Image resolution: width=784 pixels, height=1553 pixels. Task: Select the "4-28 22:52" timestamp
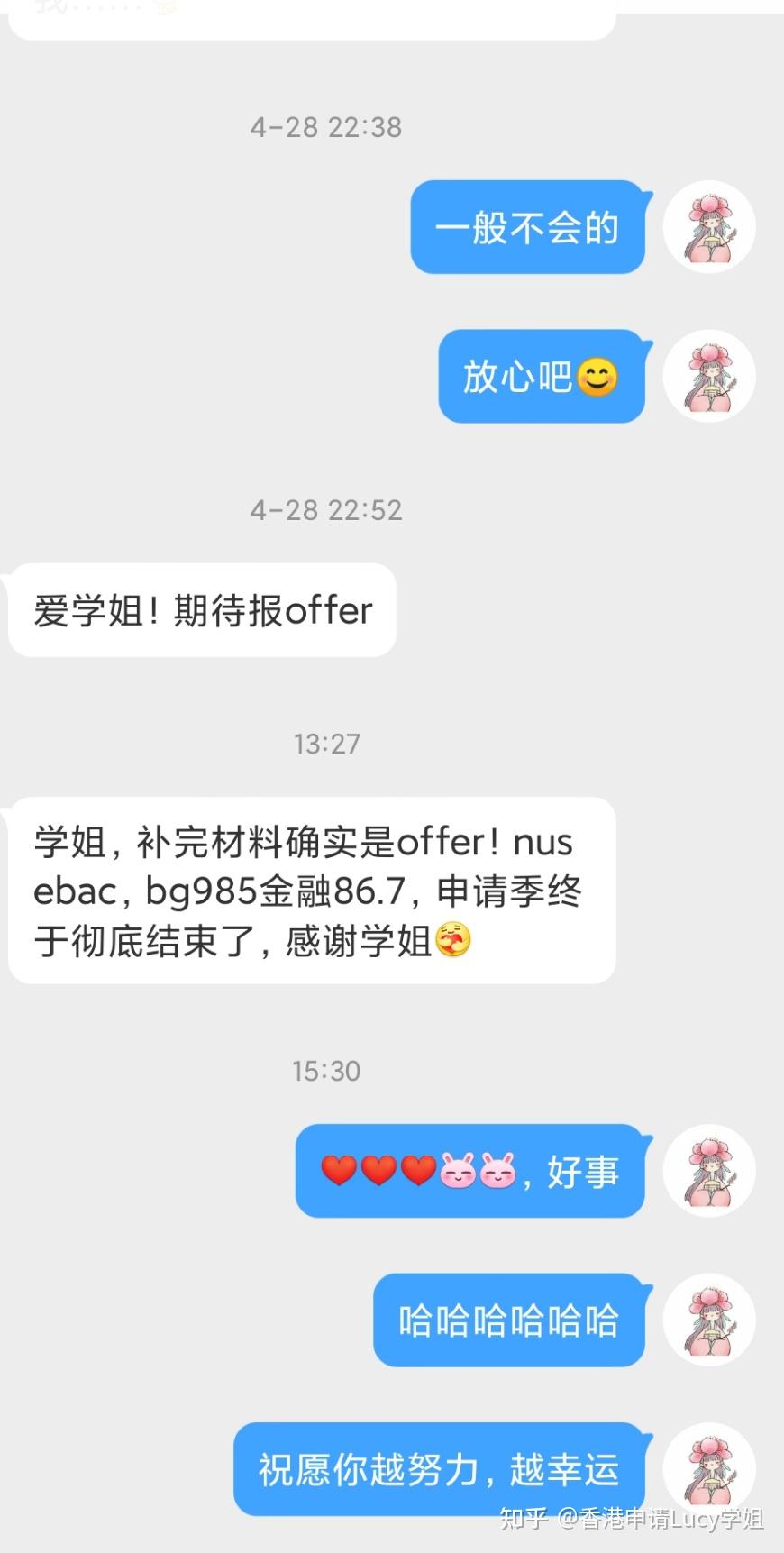point(327,510)
